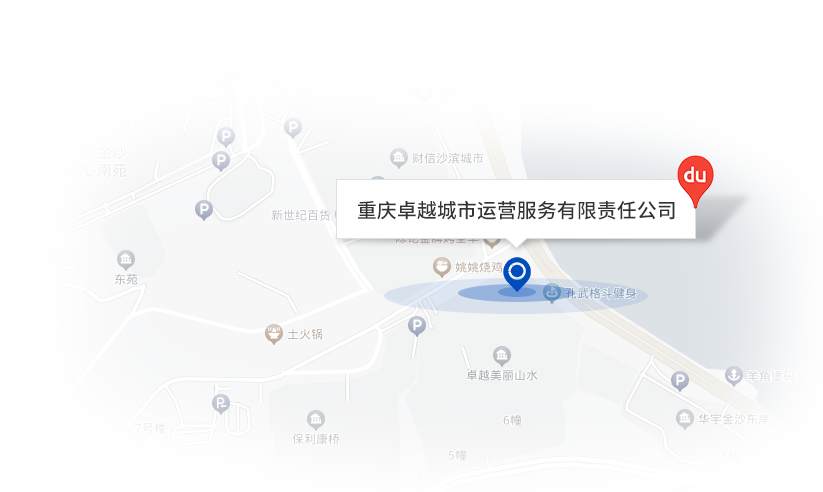Tap the blue location marker pin

tap(517, 272)
